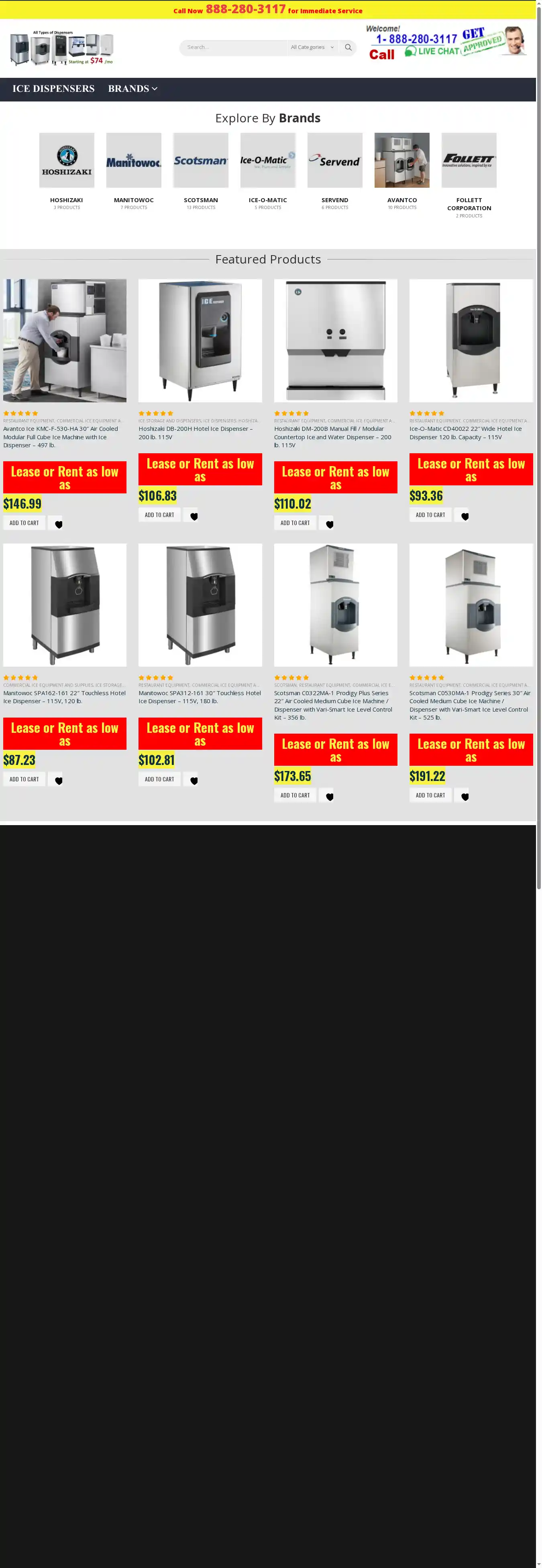Image resolution: width=542 pixels, height=1568 pixels.
Task: View Servend brand products
Action: [335, 161]
